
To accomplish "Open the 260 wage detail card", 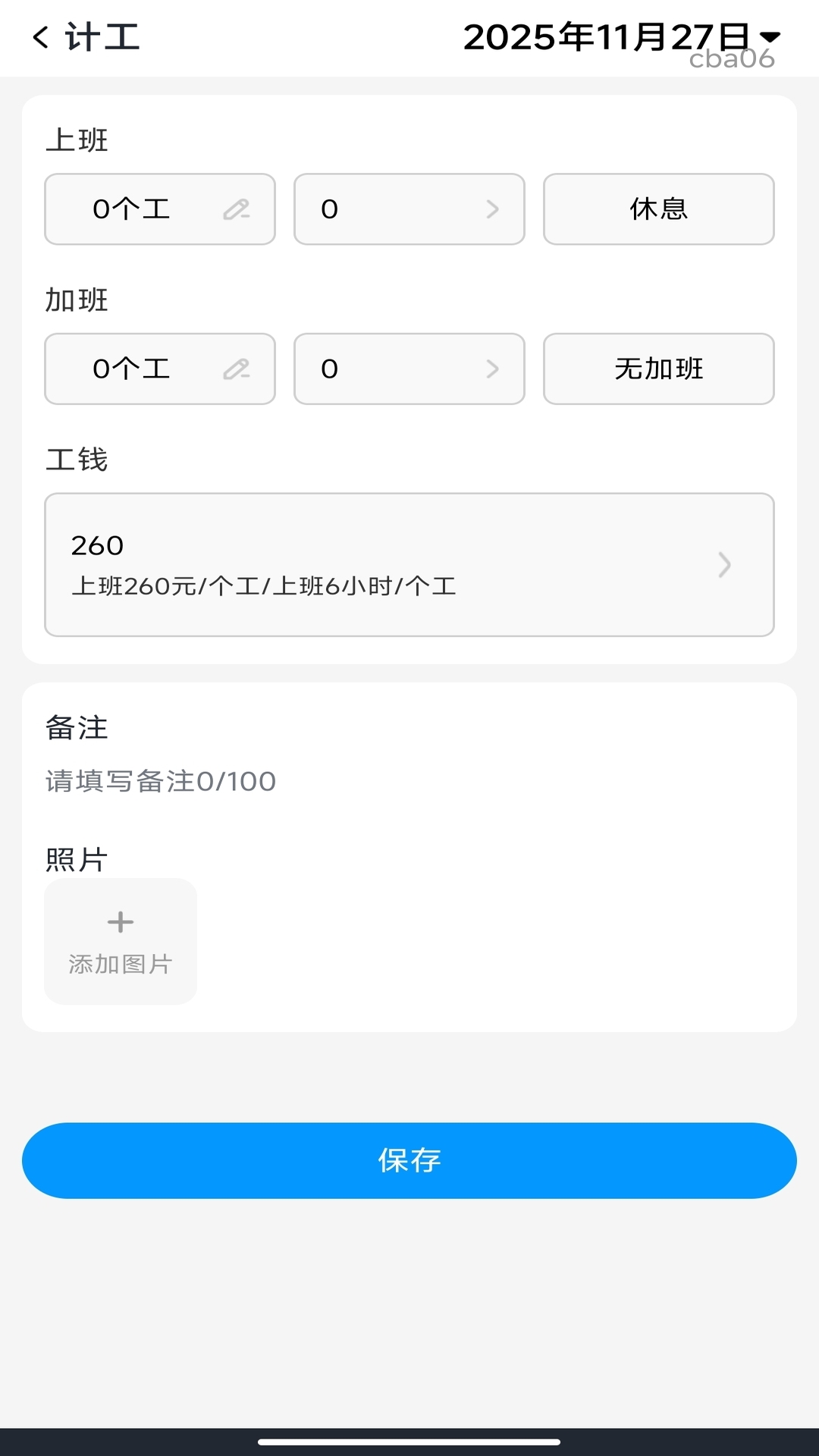I will (409, 565).
